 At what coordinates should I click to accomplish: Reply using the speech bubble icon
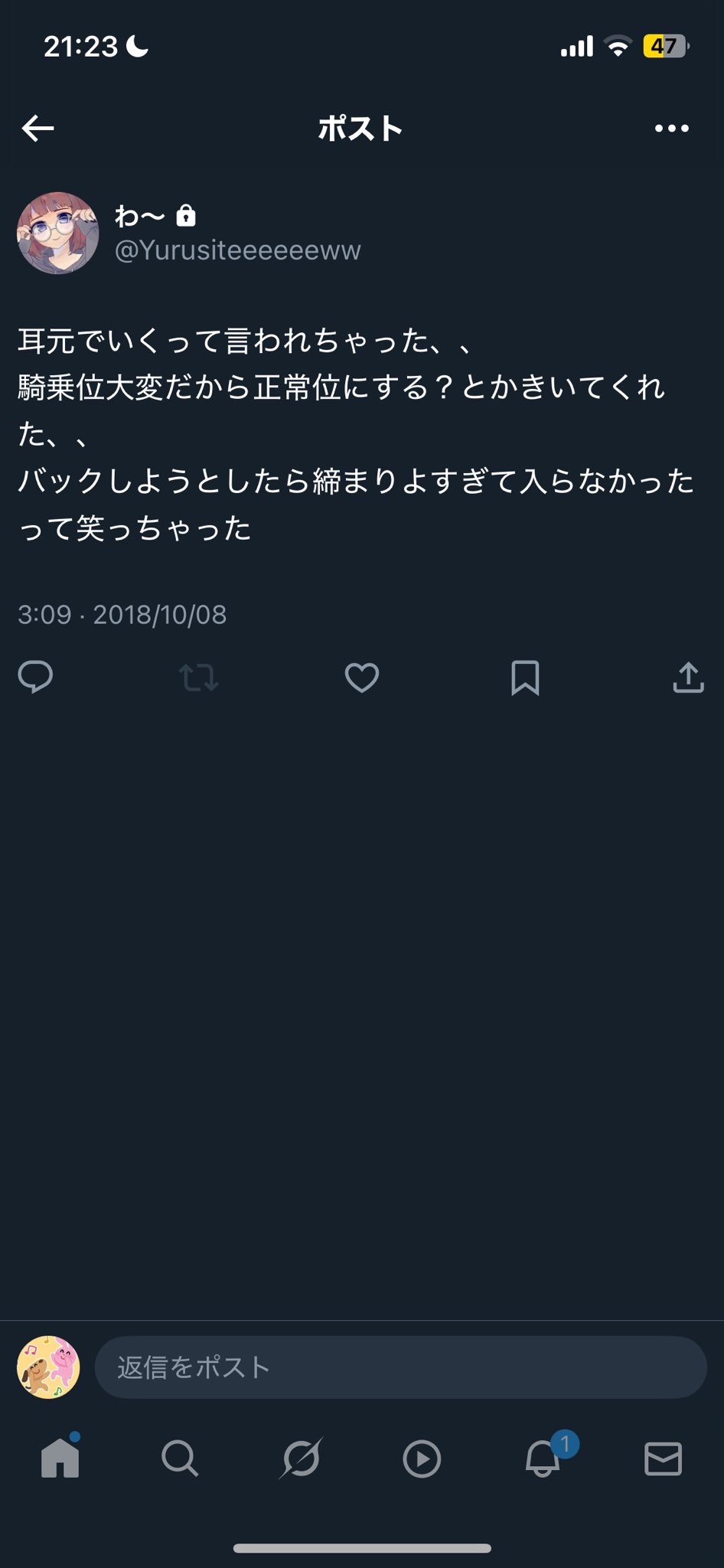[35, 677]
